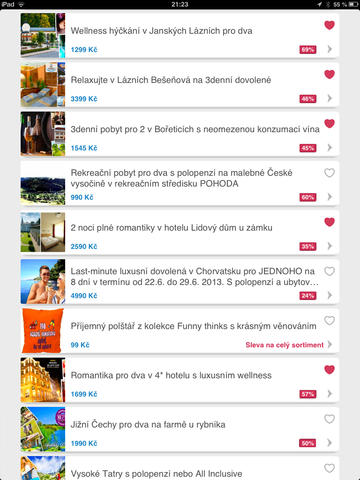Unlike the Wellness hýčkání v Janských Lázních deal
This screenshot has width=360, height=480.
pyautogui.click(x=329, y=25)
